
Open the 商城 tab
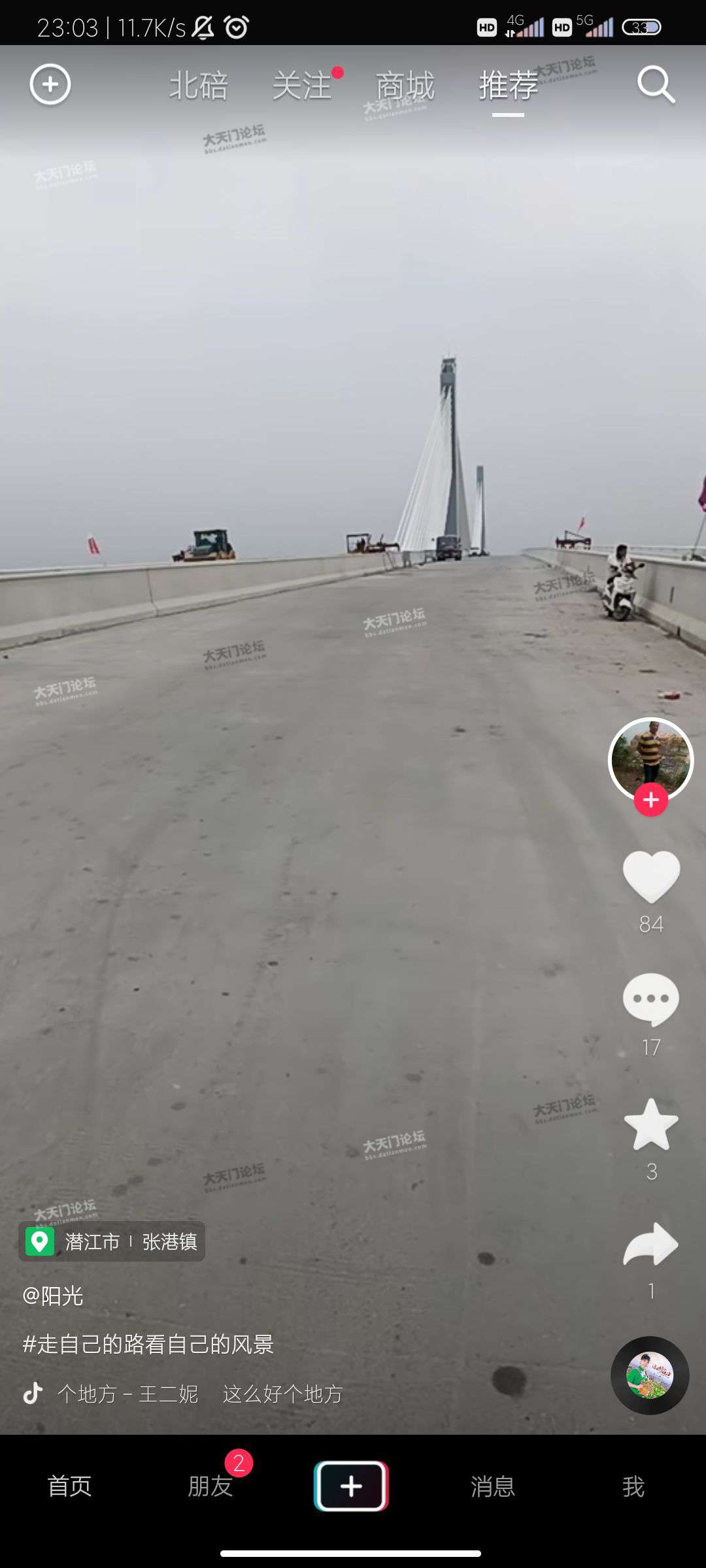(x=405, y=86)
